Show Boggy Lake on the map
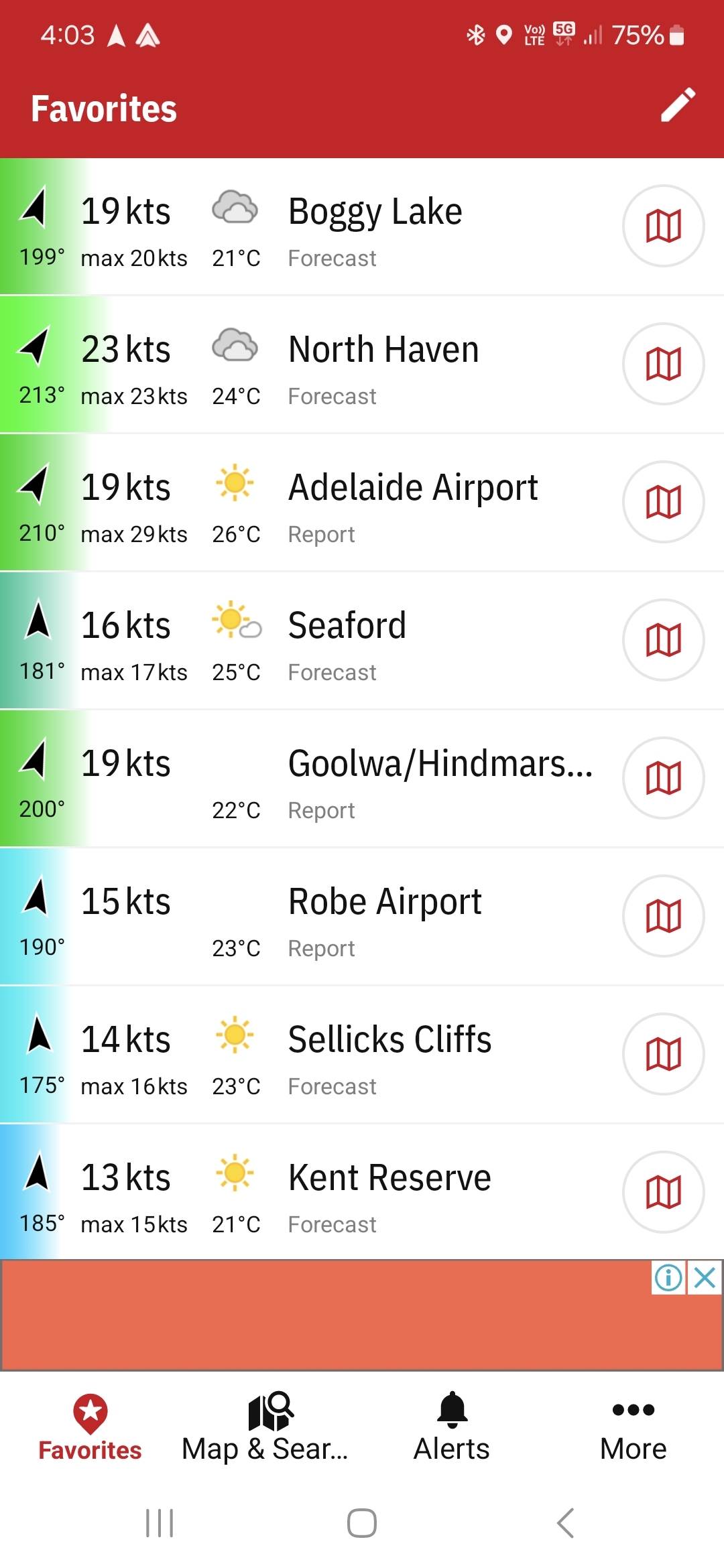The height and width of the screenshot is (1568, 724). [663, 226]
